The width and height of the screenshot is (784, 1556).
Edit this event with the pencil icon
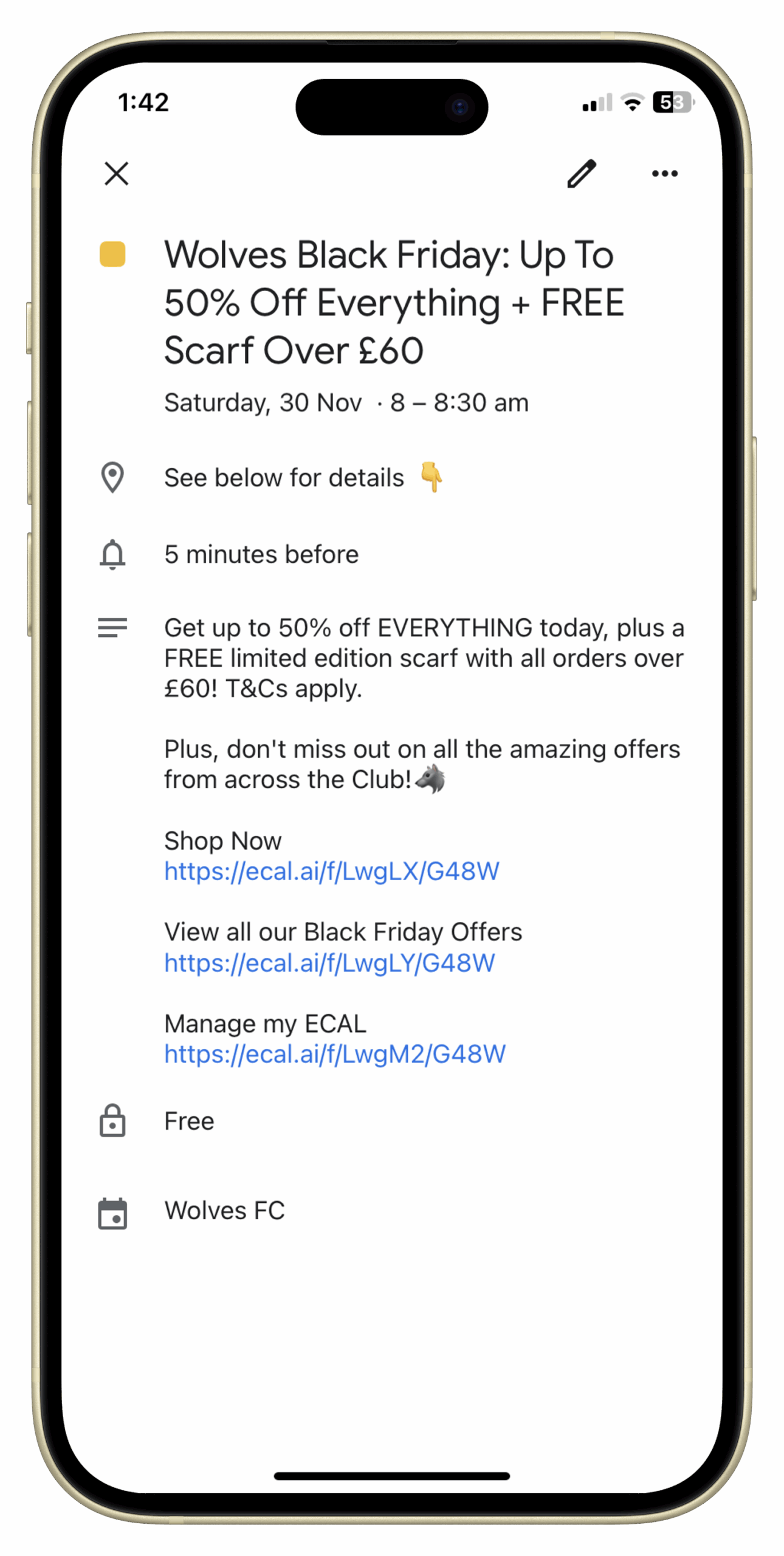point(582,174)
